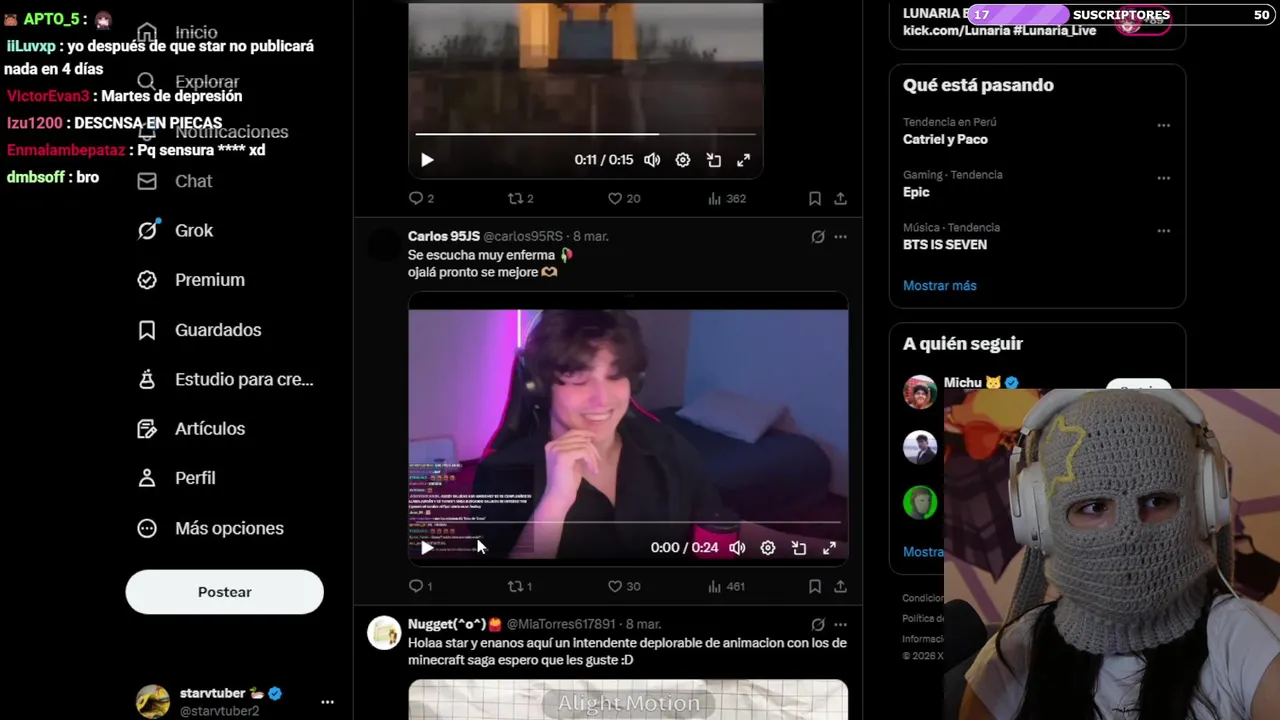Mute the 0:24 video's sound
The image size is (1280, 720).
coord(737,548)
